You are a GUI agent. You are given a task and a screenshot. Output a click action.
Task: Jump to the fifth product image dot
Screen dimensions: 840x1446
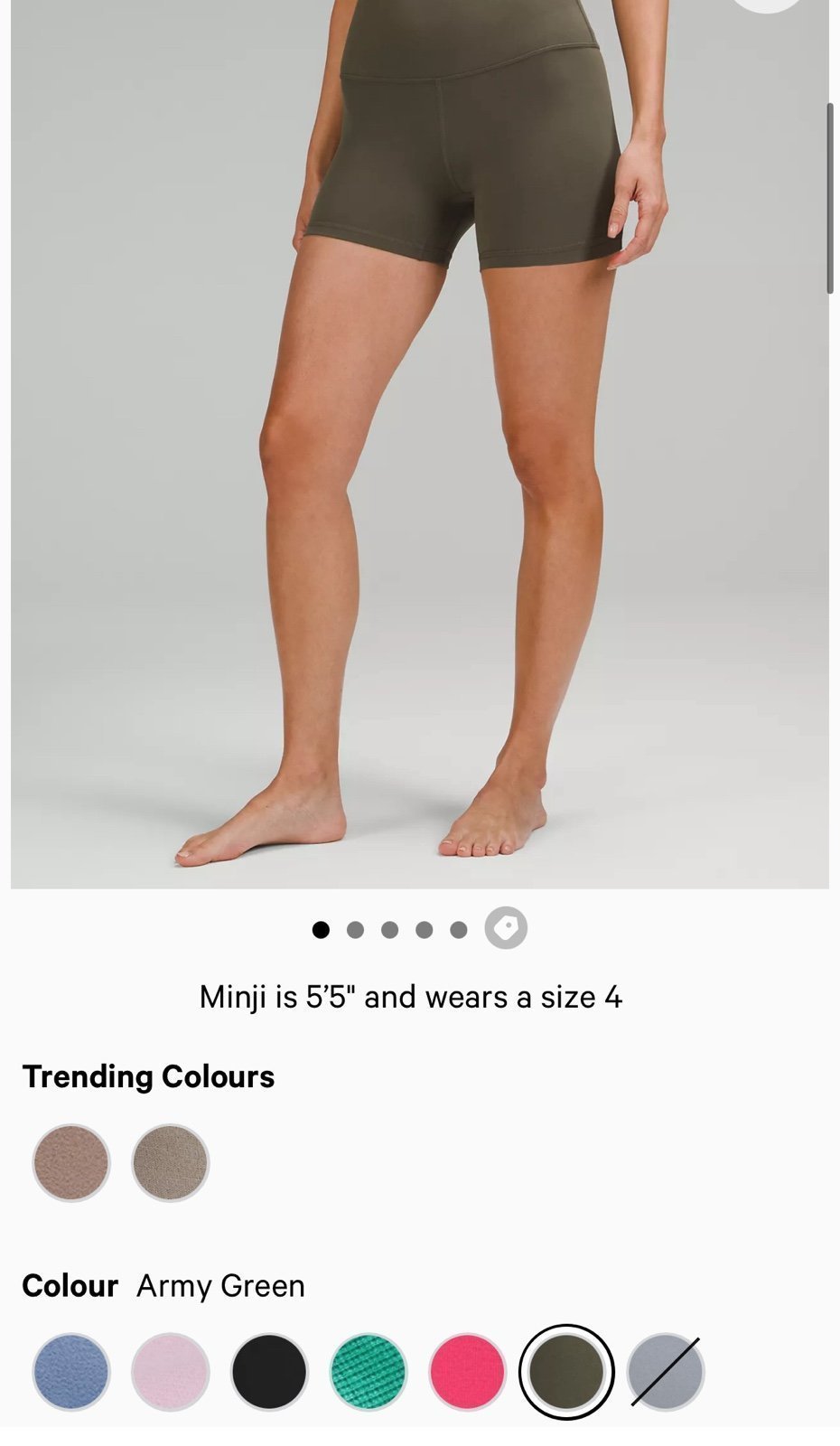pyautogui.click(x=459, y=930)
